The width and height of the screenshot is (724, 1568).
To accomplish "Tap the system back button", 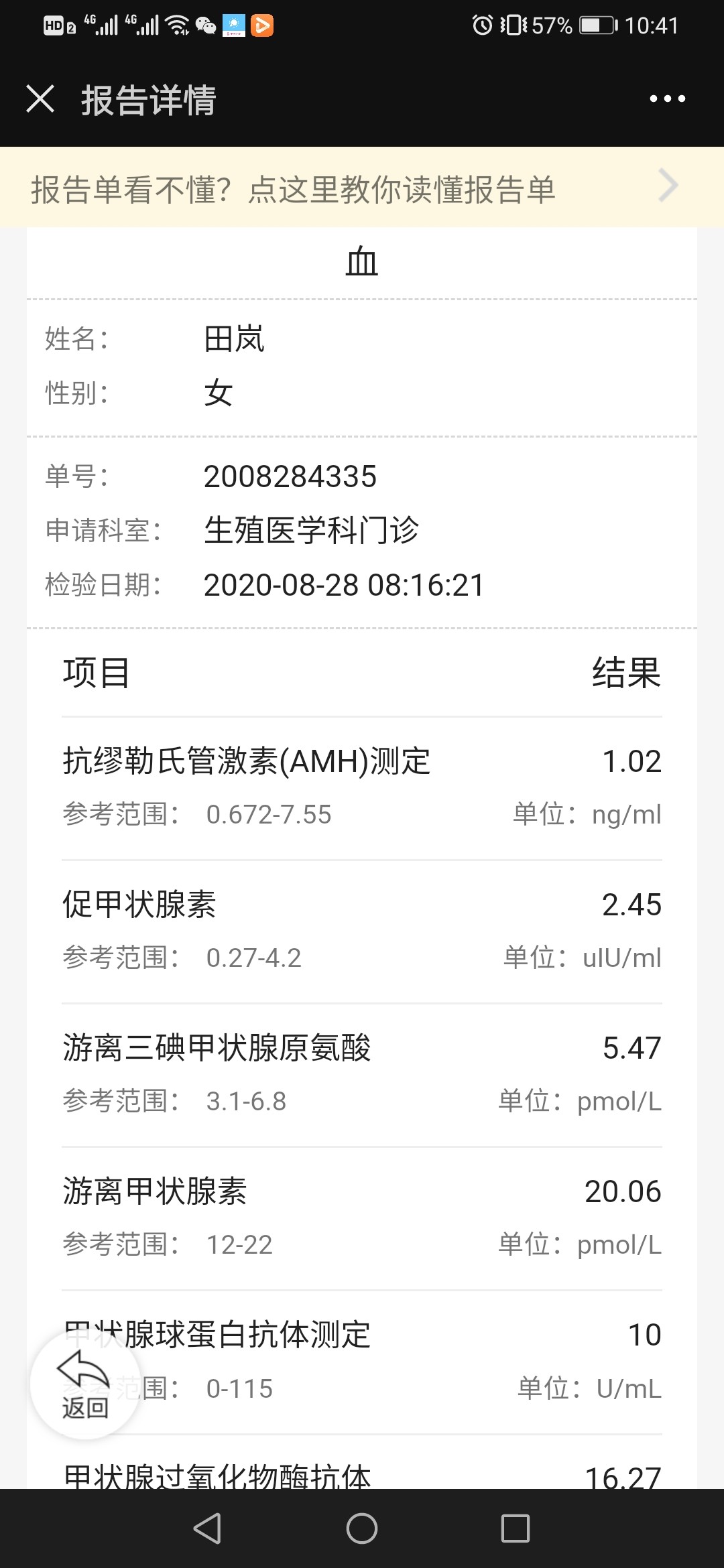I will [207, 1528].
